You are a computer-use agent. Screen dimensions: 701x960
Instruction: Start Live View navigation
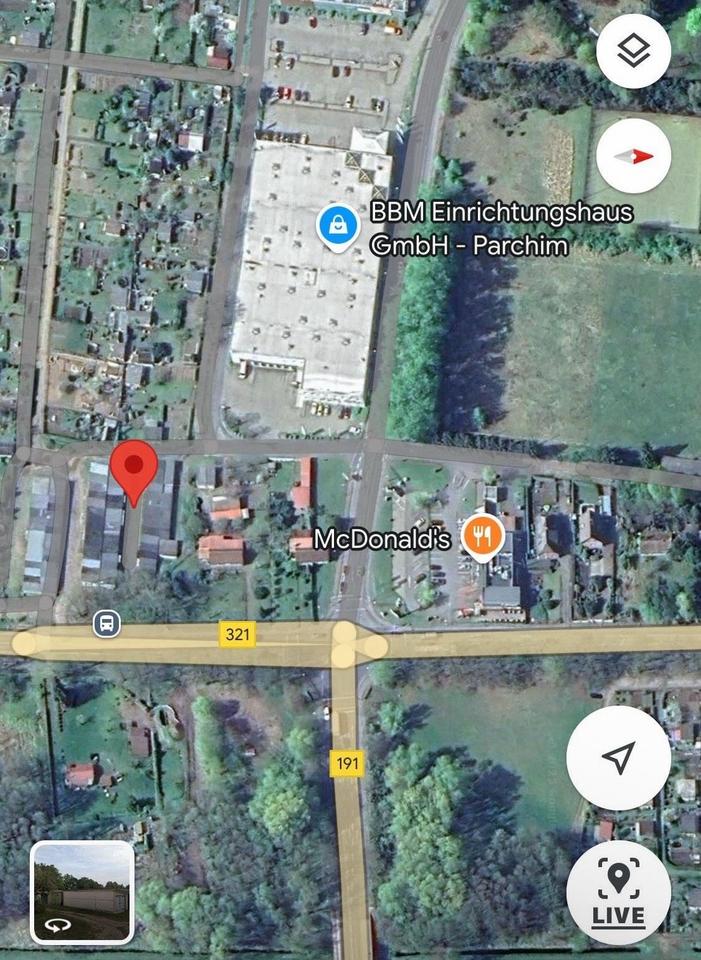[x=618, y=892]
